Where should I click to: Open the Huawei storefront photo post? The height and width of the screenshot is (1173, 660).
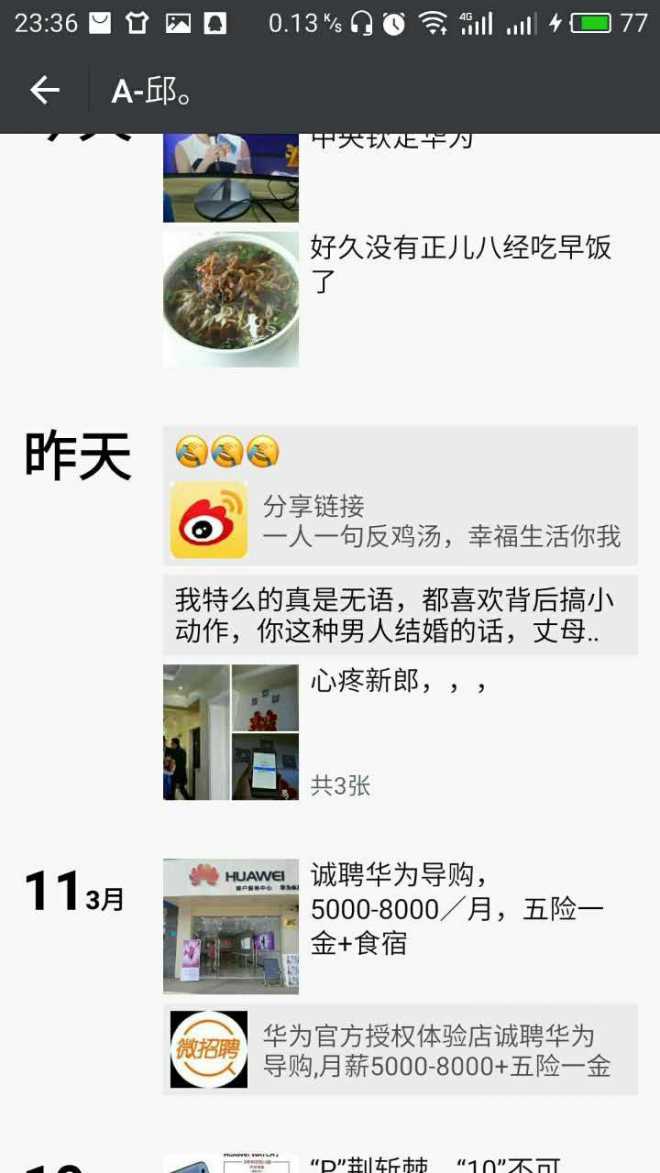pos(230,926)
